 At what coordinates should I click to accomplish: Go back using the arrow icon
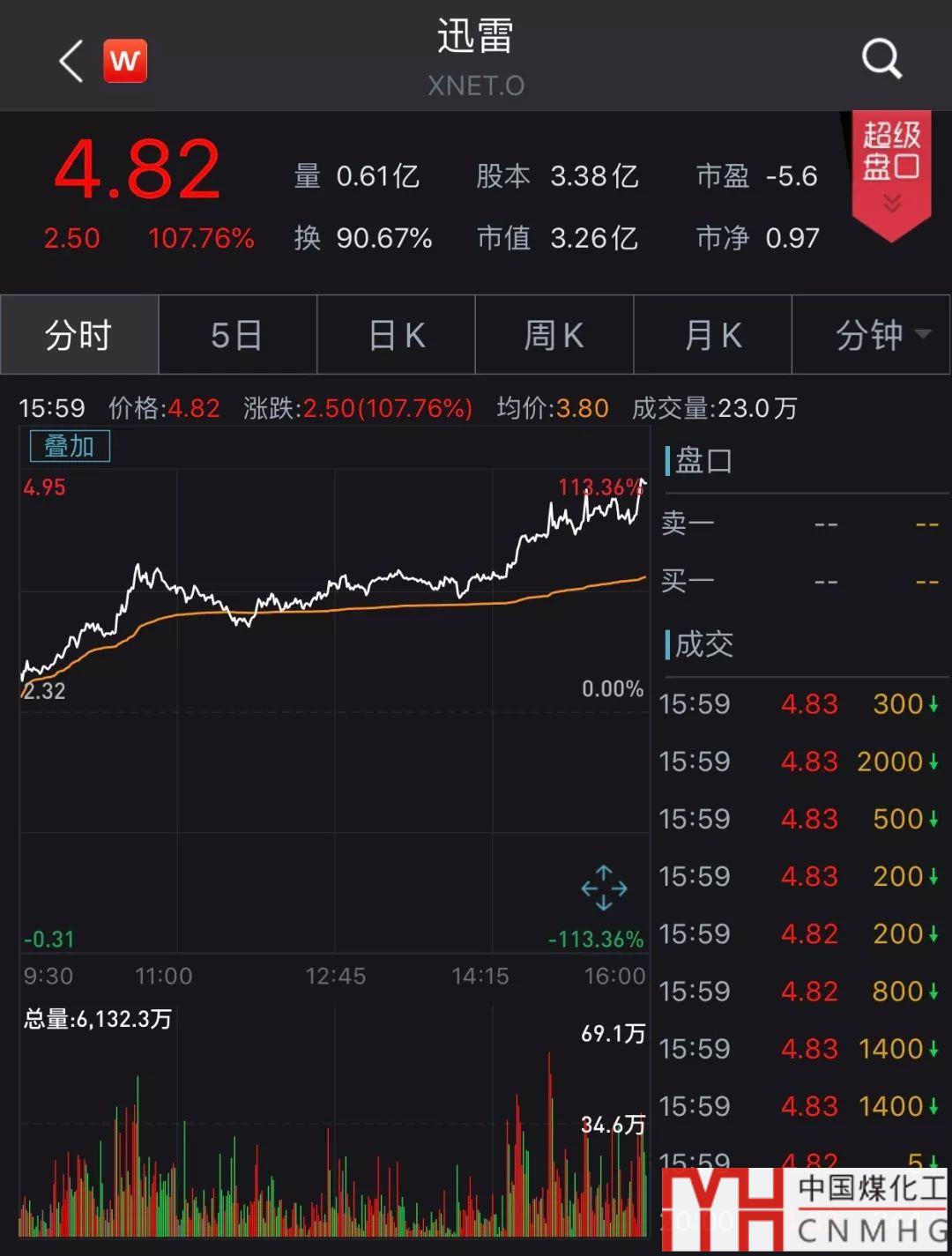71,61
